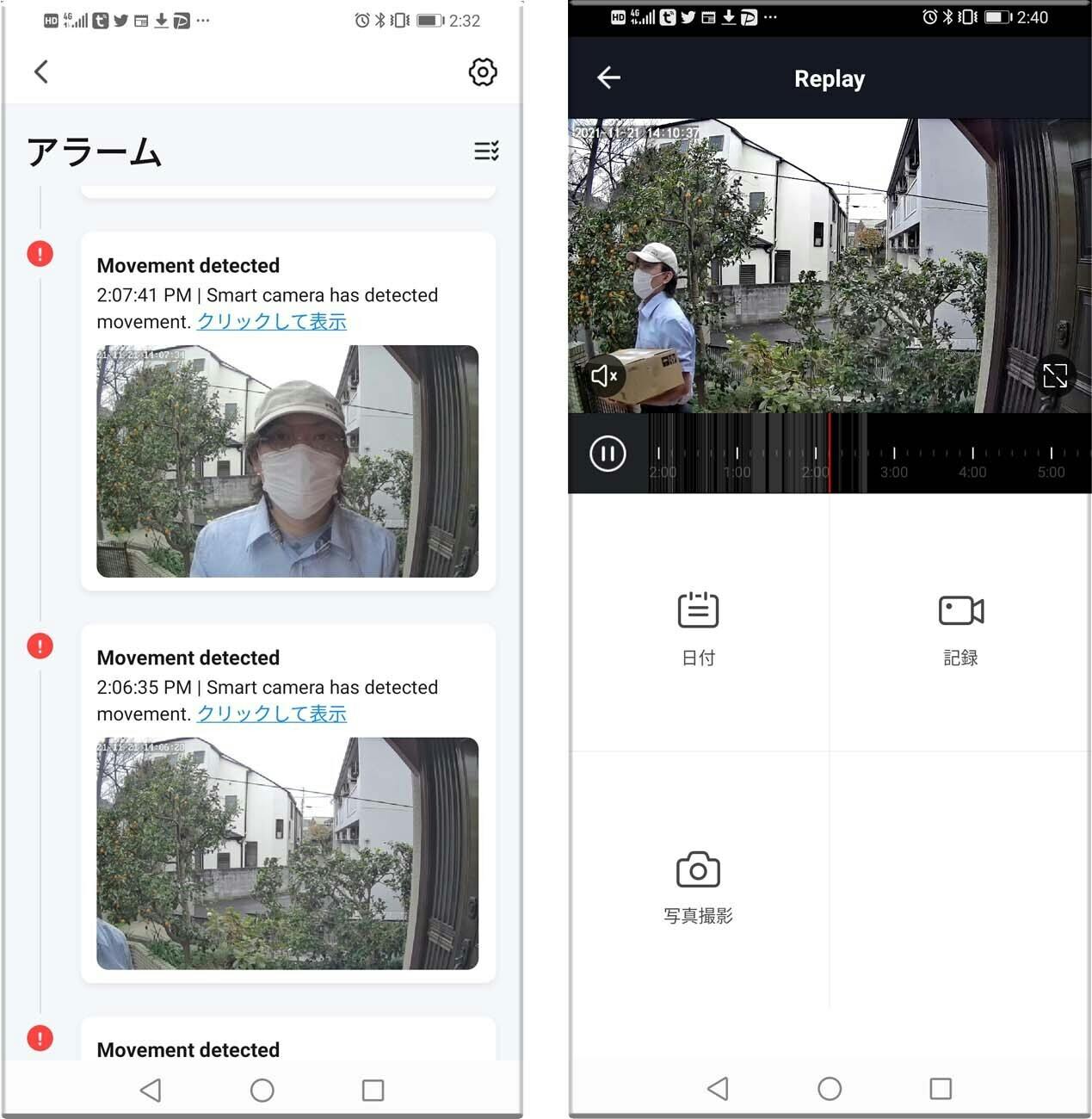The height and width of the screenshot is (1119, 1092).
Task: Take a snapshot with 写真撮影
Action: pos(698,886)
